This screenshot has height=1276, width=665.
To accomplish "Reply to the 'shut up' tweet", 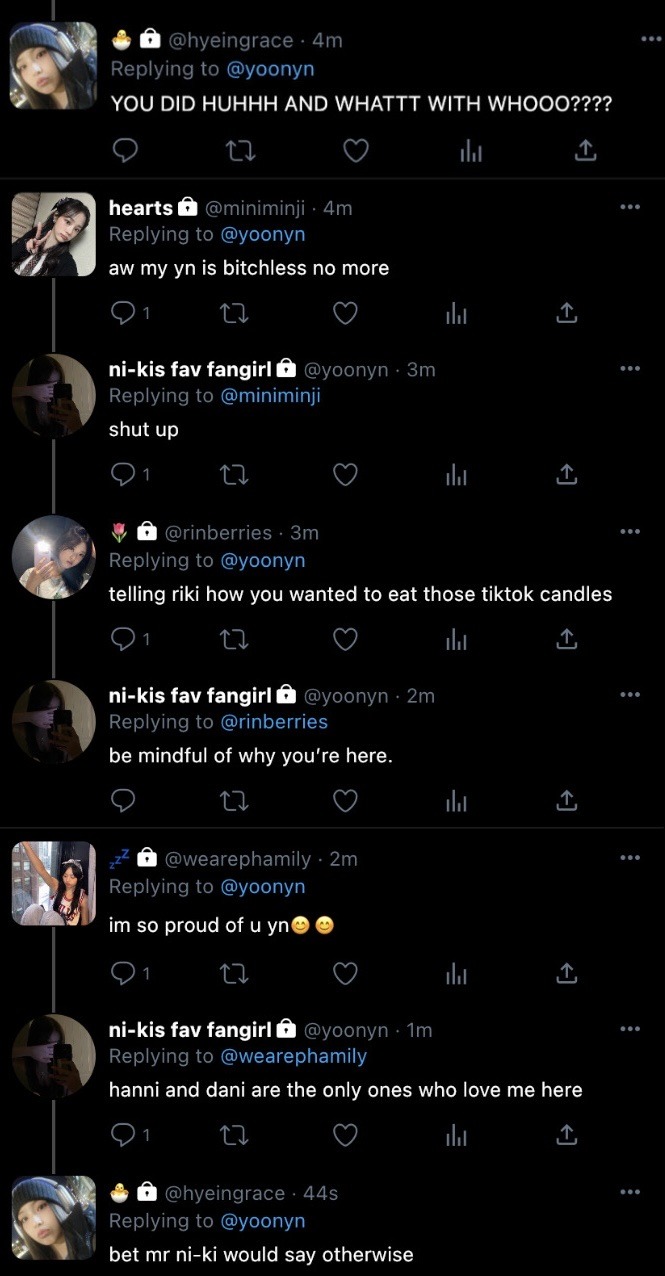I will (x=123, y=475).
